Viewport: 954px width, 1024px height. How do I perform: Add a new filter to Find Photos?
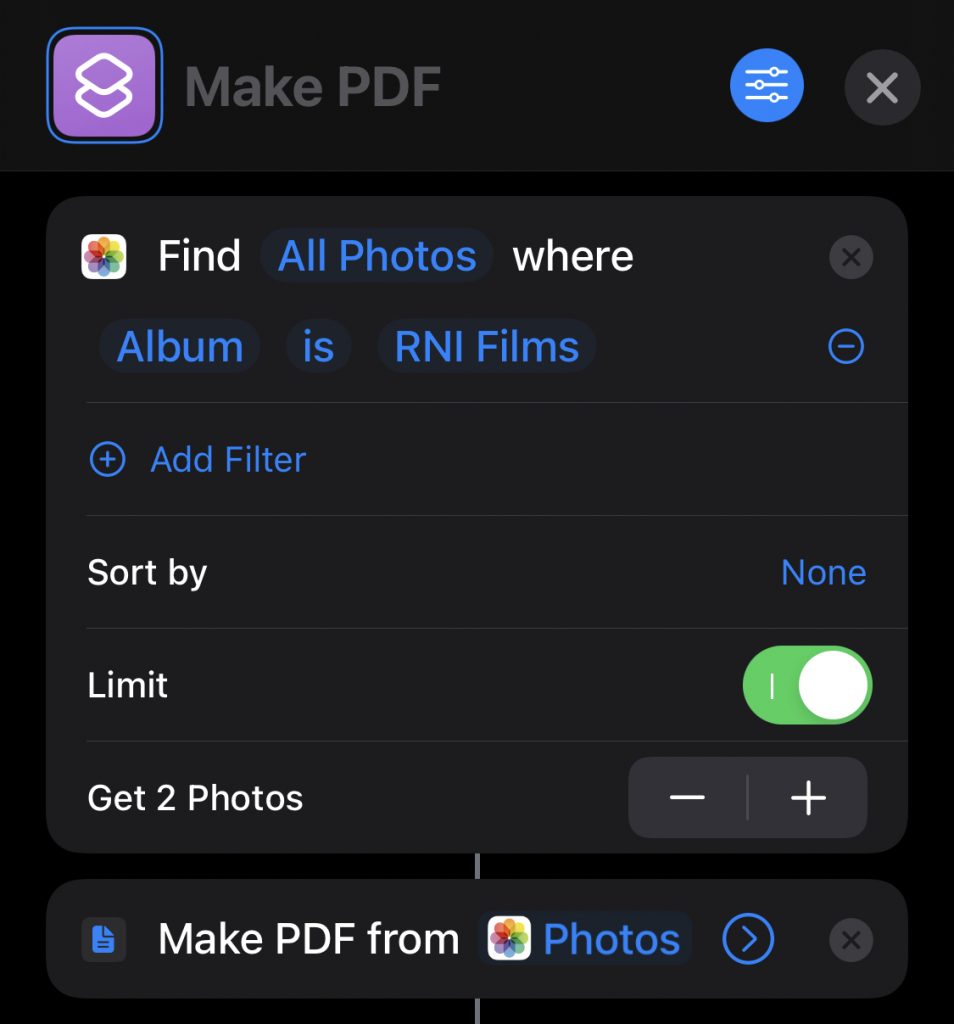coord(228,459)
